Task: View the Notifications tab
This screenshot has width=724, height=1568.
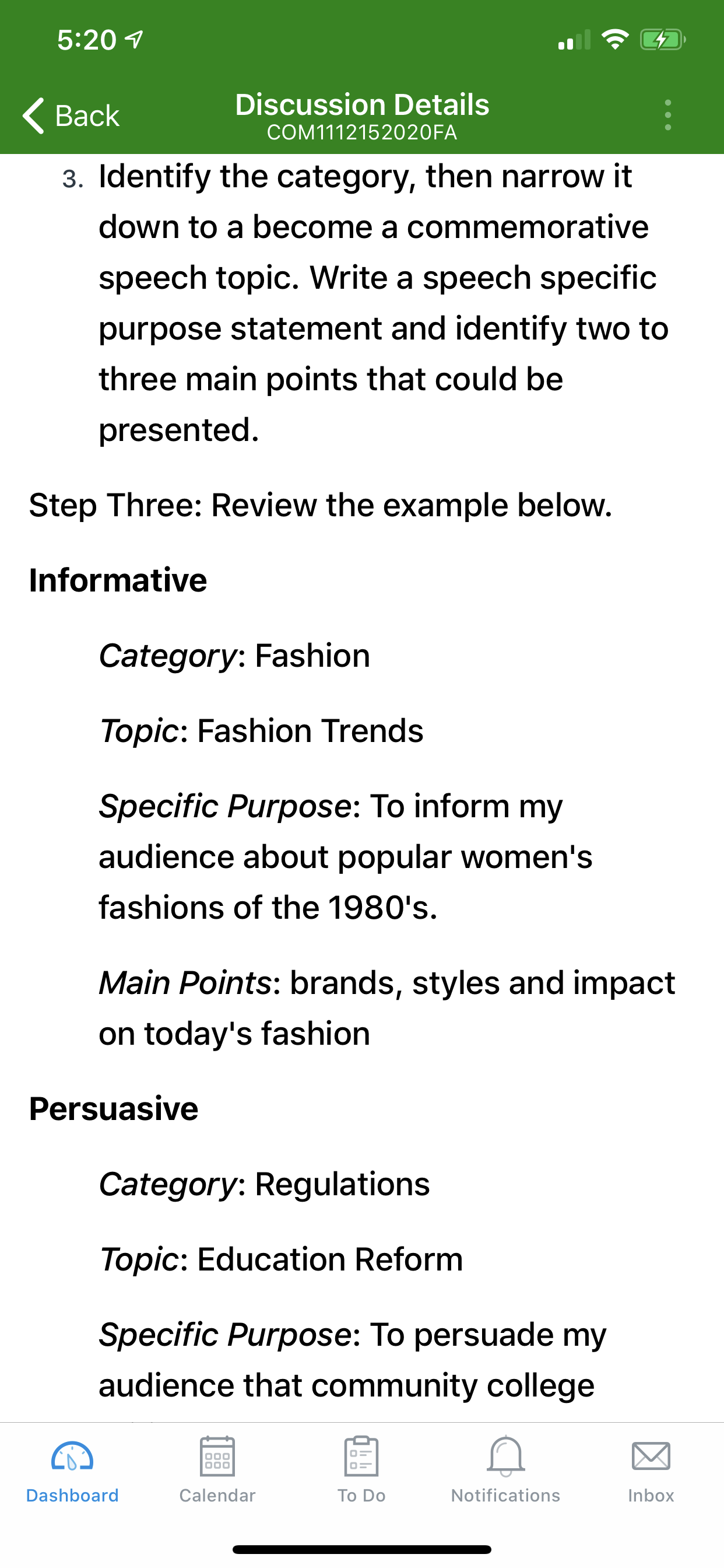Action: [x=505, y=1471]
